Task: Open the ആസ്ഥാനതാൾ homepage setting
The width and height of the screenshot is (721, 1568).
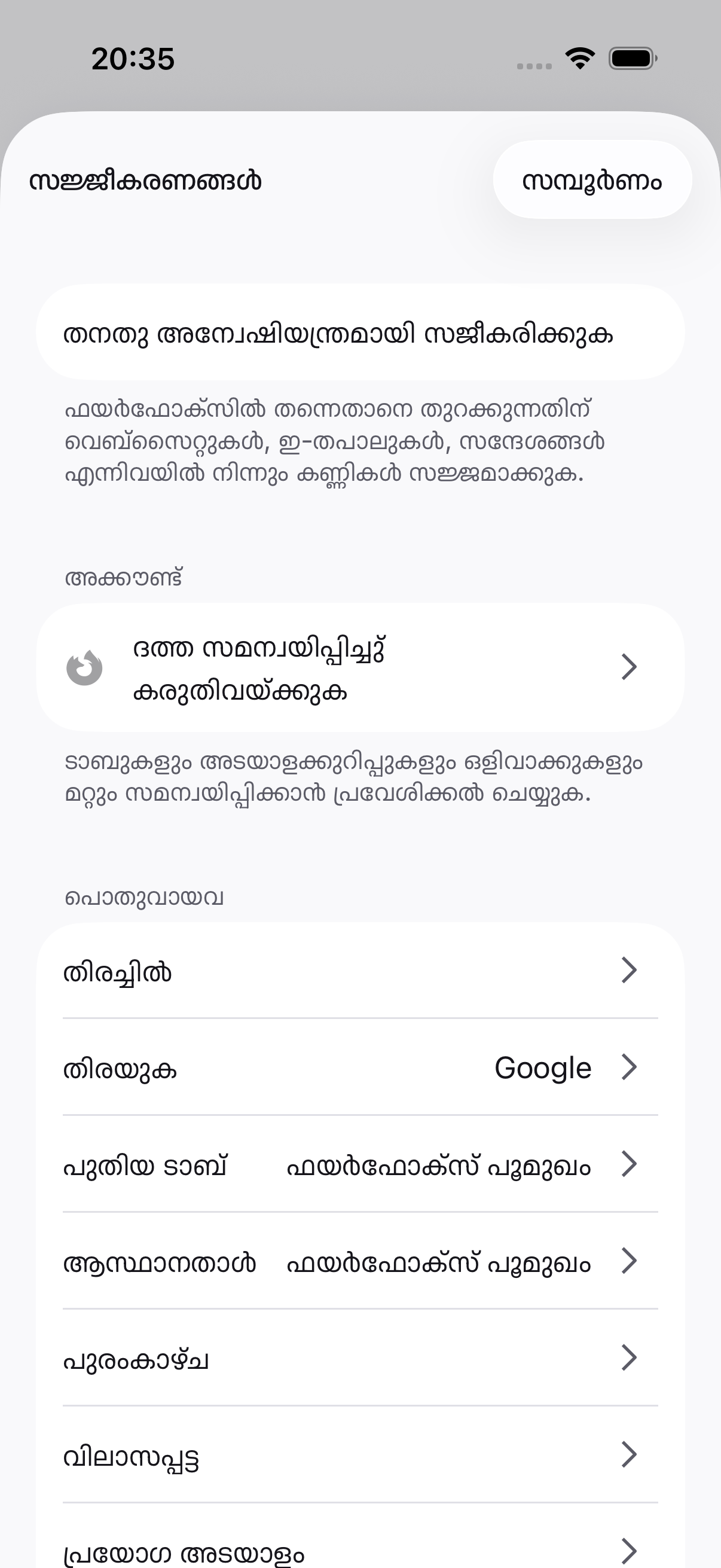Action: click(x=360, y=1261)
